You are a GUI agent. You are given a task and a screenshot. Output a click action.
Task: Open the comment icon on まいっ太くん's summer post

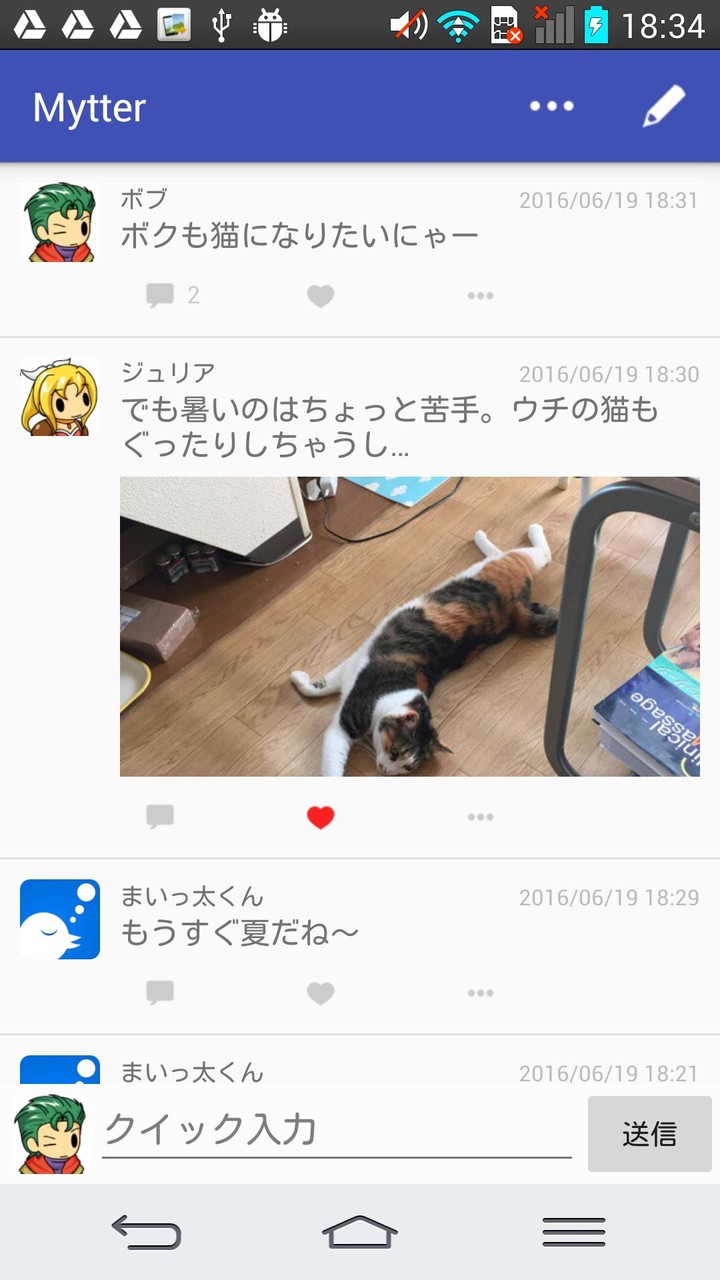pos(160,992)
